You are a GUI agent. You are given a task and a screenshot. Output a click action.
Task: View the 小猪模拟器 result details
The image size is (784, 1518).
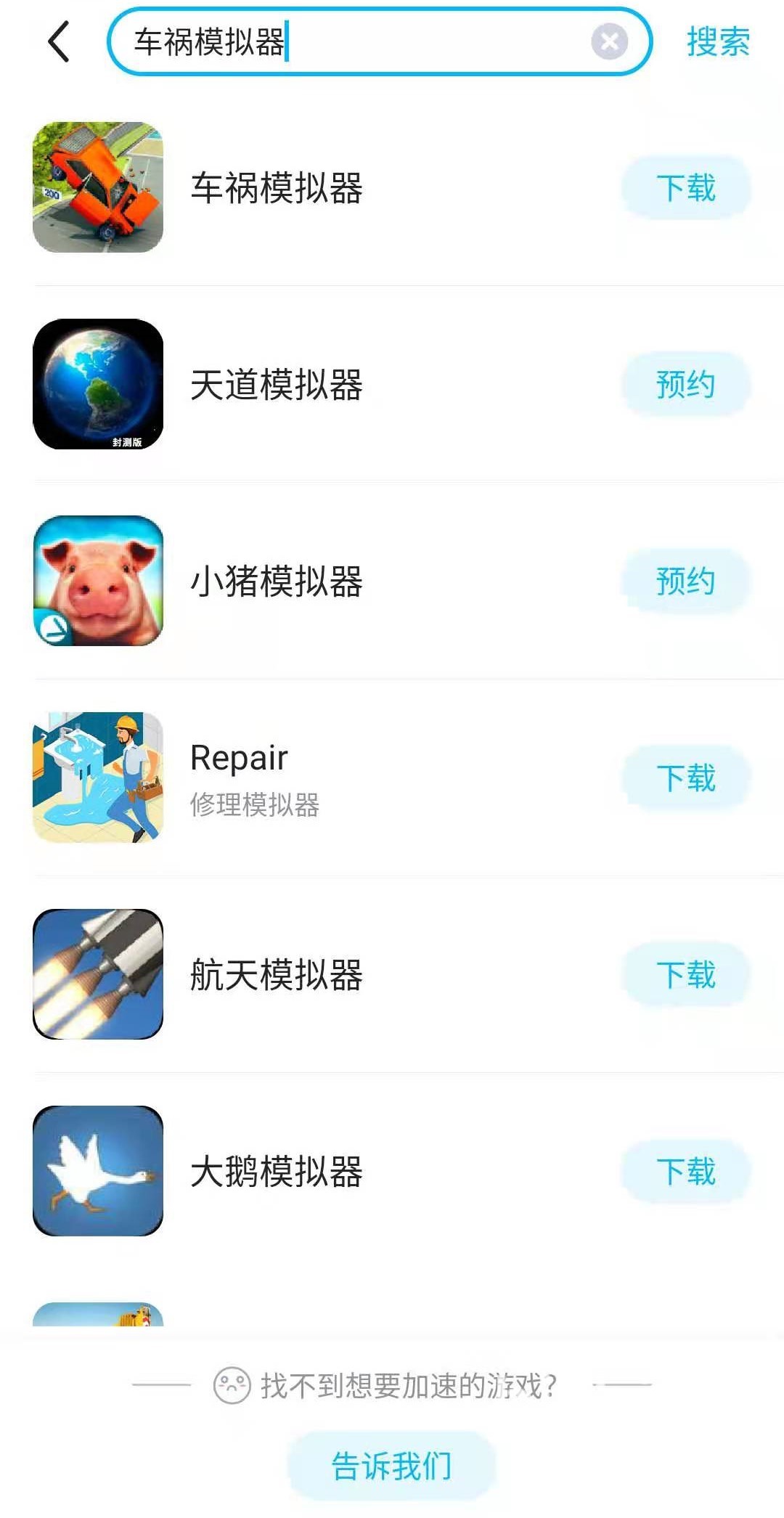[276, 581]
